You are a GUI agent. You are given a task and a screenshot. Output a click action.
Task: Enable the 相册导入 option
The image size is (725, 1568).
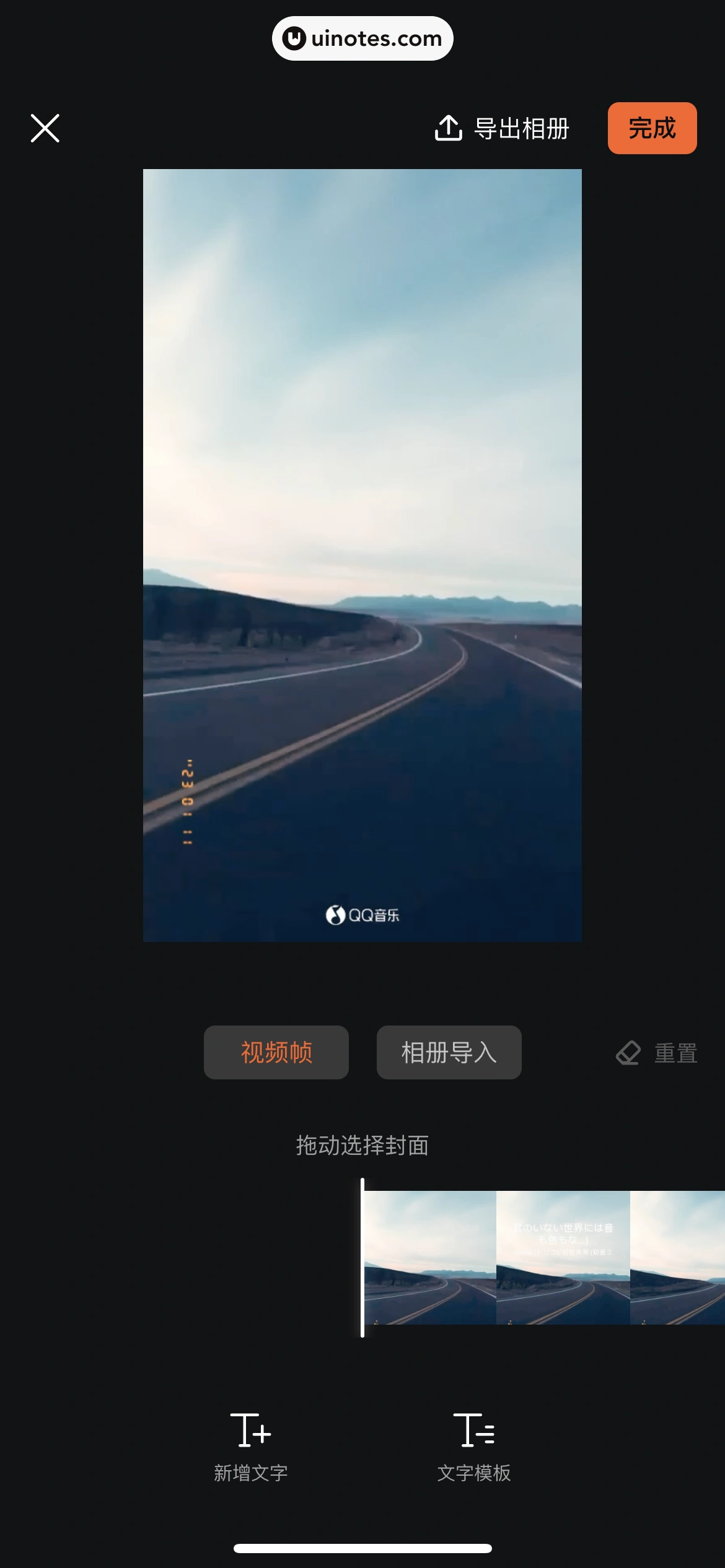pos(448,1052)
